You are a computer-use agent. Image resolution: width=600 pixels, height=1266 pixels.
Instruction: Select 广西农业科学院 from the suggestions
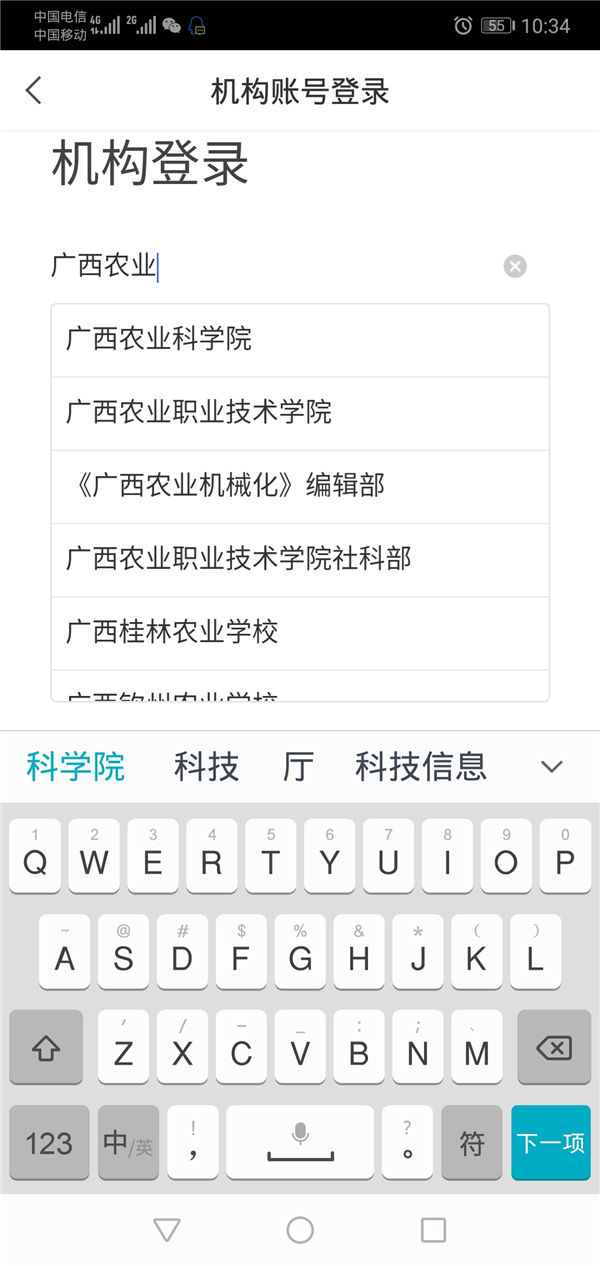coord(300,340)
